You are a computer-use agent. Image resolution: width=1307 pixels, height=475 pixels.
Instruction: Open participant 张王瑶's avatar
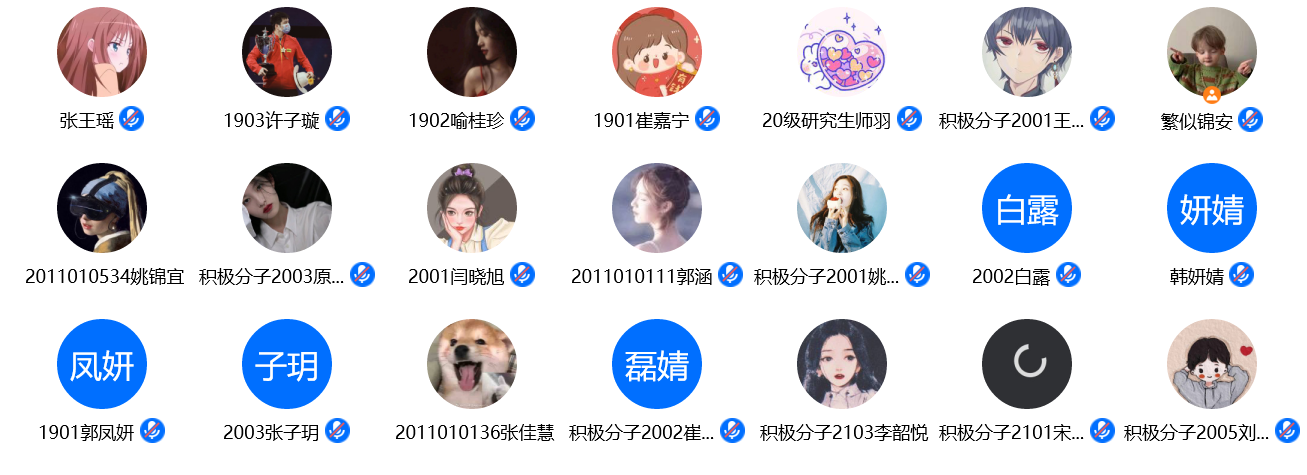[102, 52]
